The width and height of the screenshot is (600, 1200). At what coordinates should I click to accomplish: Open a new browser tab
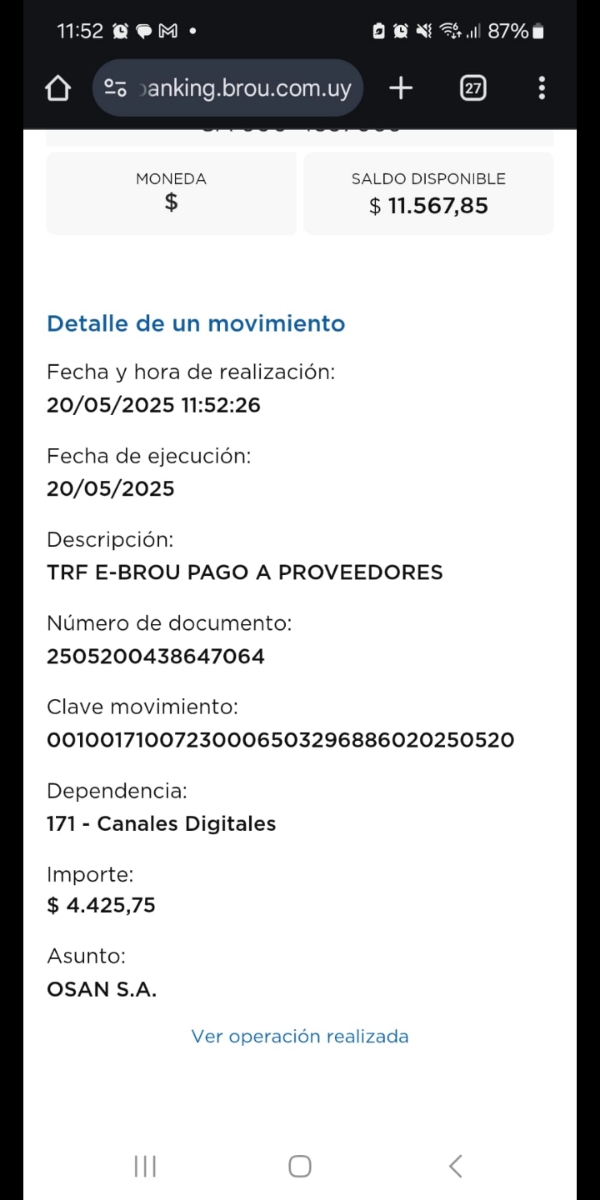401,89
